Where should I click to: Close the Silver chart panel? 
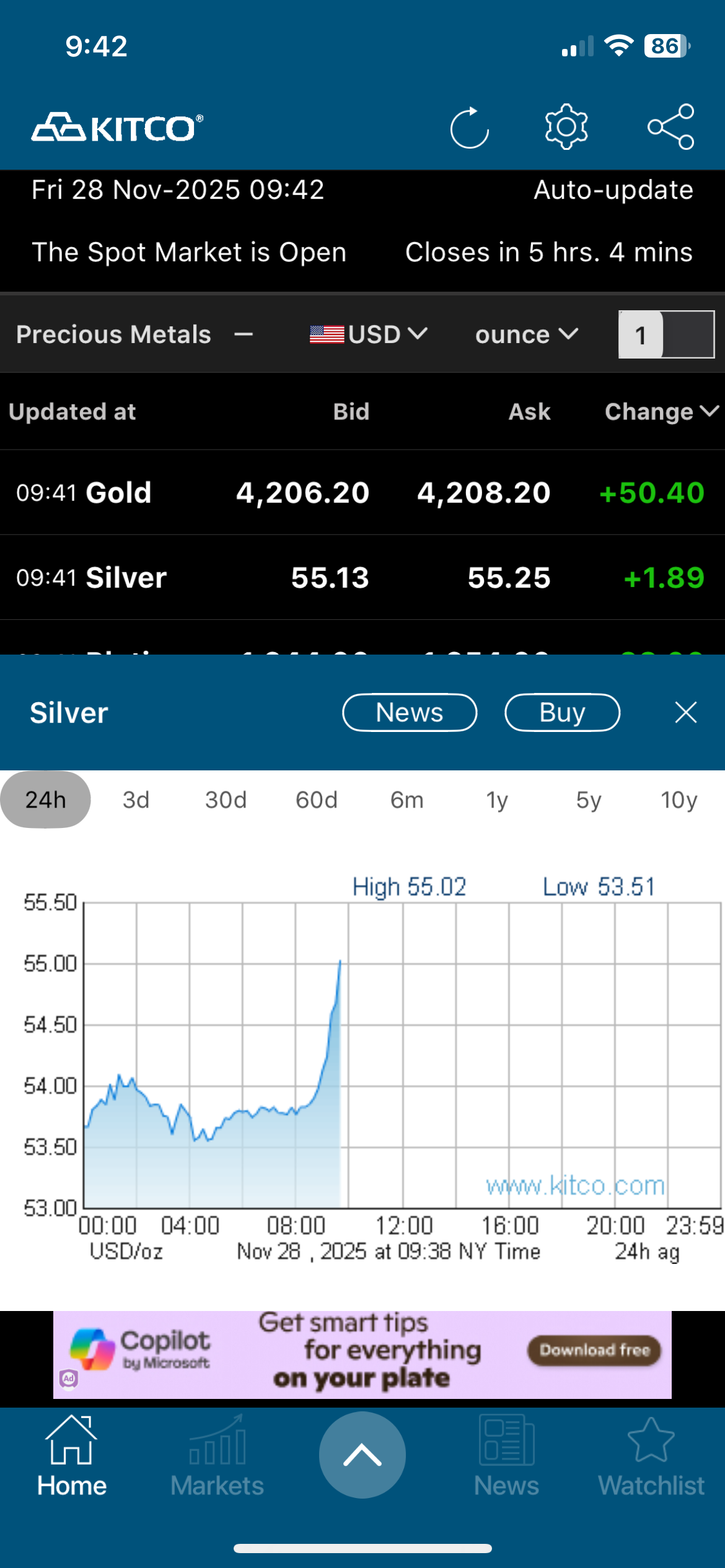(x=685, y=712)
